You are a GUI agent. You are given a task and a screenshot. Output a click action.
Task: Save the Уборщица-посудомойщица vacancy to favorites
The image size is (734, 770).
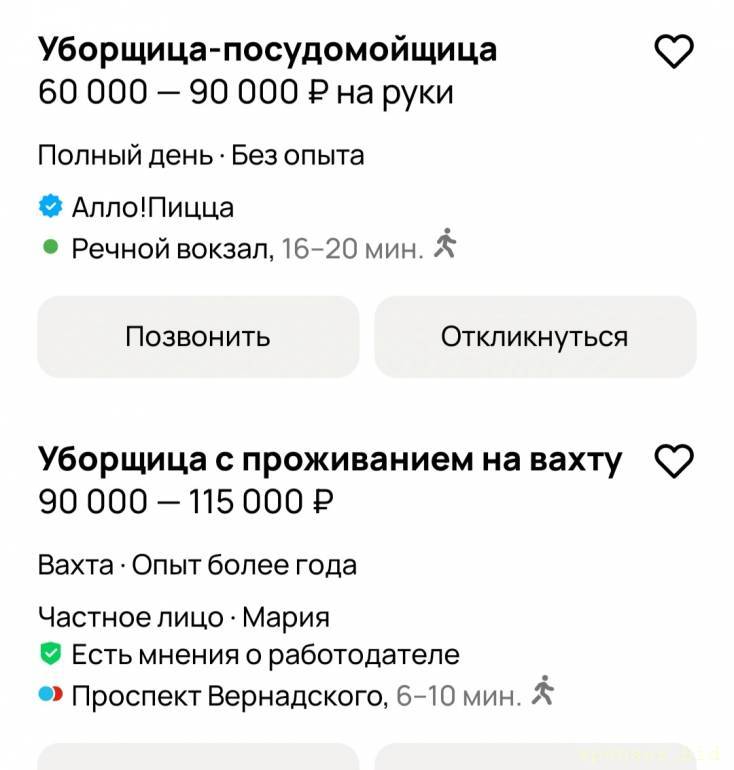click(673, 51)
